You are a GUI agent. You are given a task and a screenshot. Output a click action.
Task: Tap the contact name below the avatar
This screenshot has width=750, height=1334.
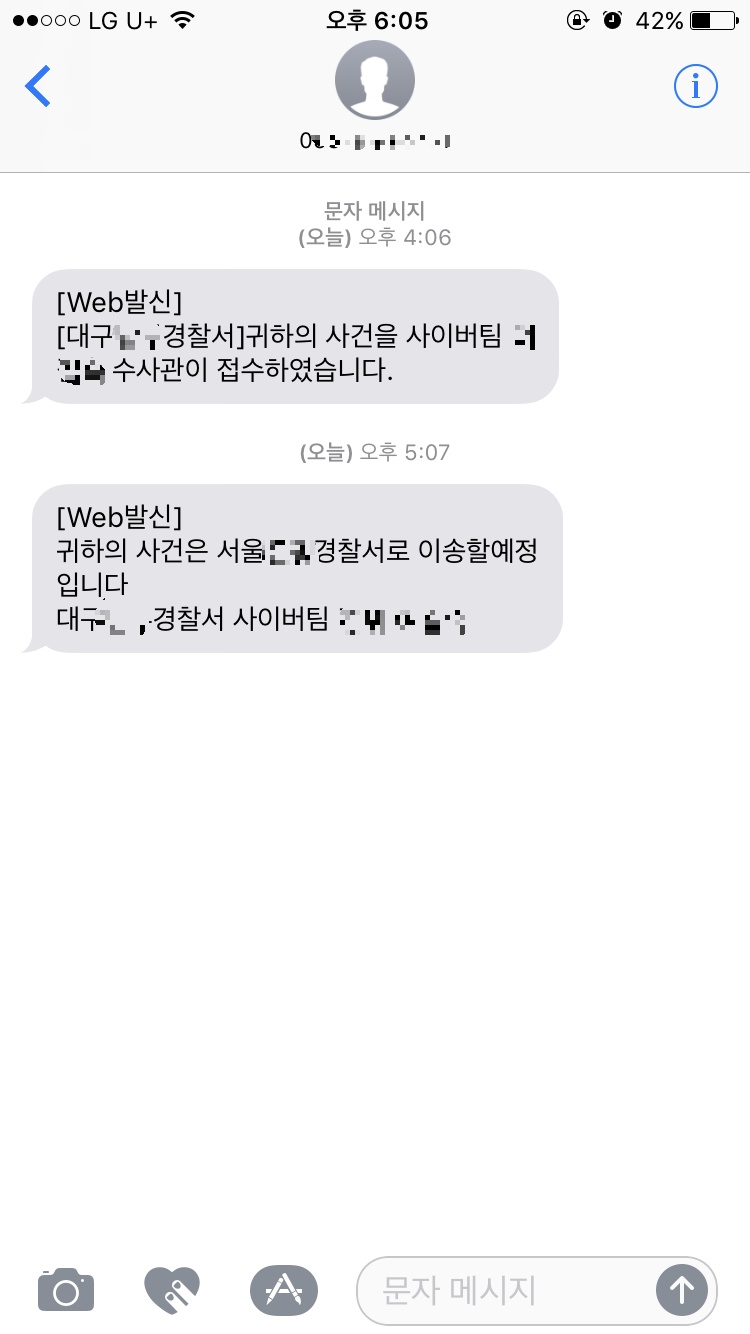pos(375,140)
